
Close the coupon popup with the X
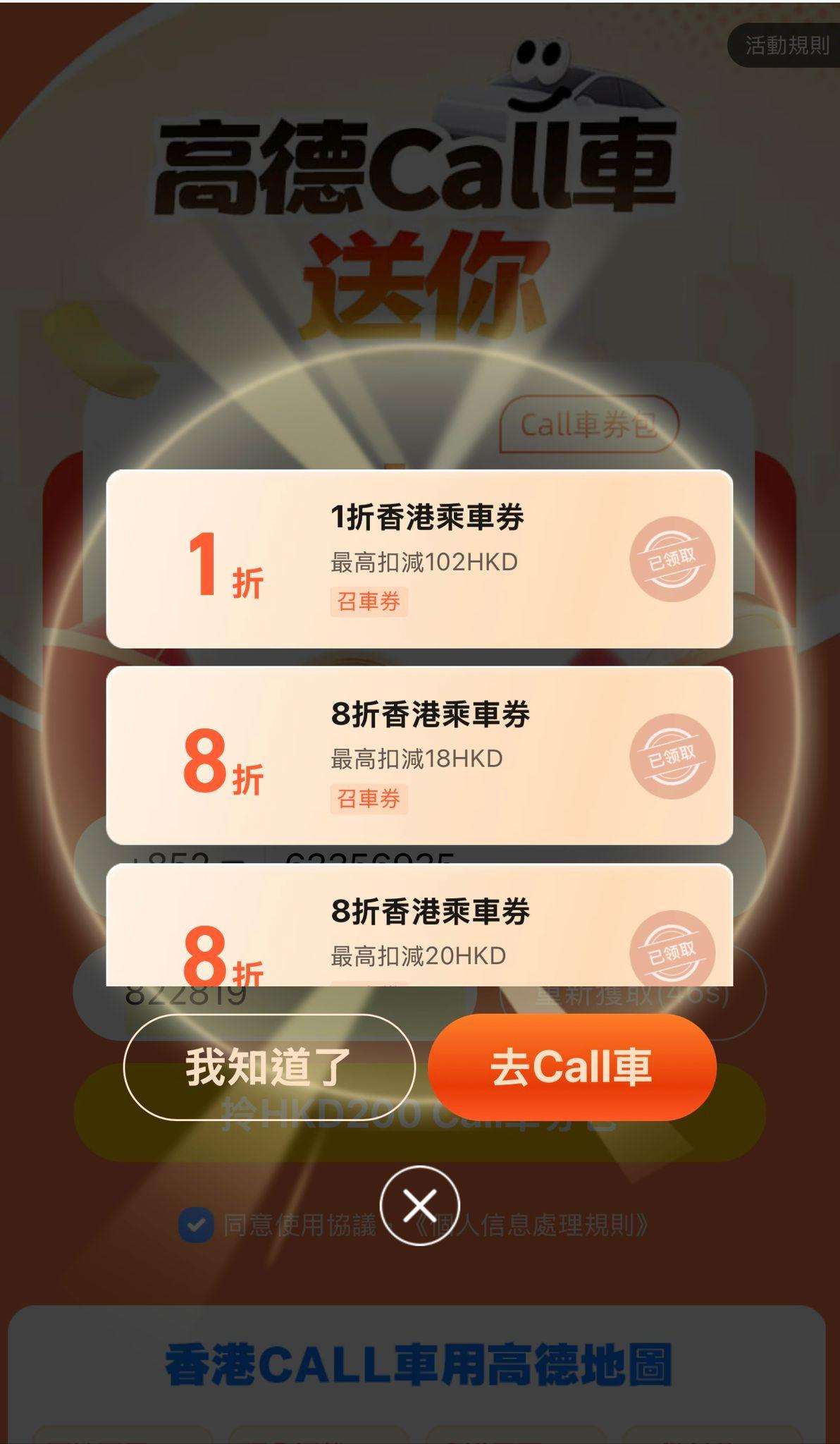419,1206
